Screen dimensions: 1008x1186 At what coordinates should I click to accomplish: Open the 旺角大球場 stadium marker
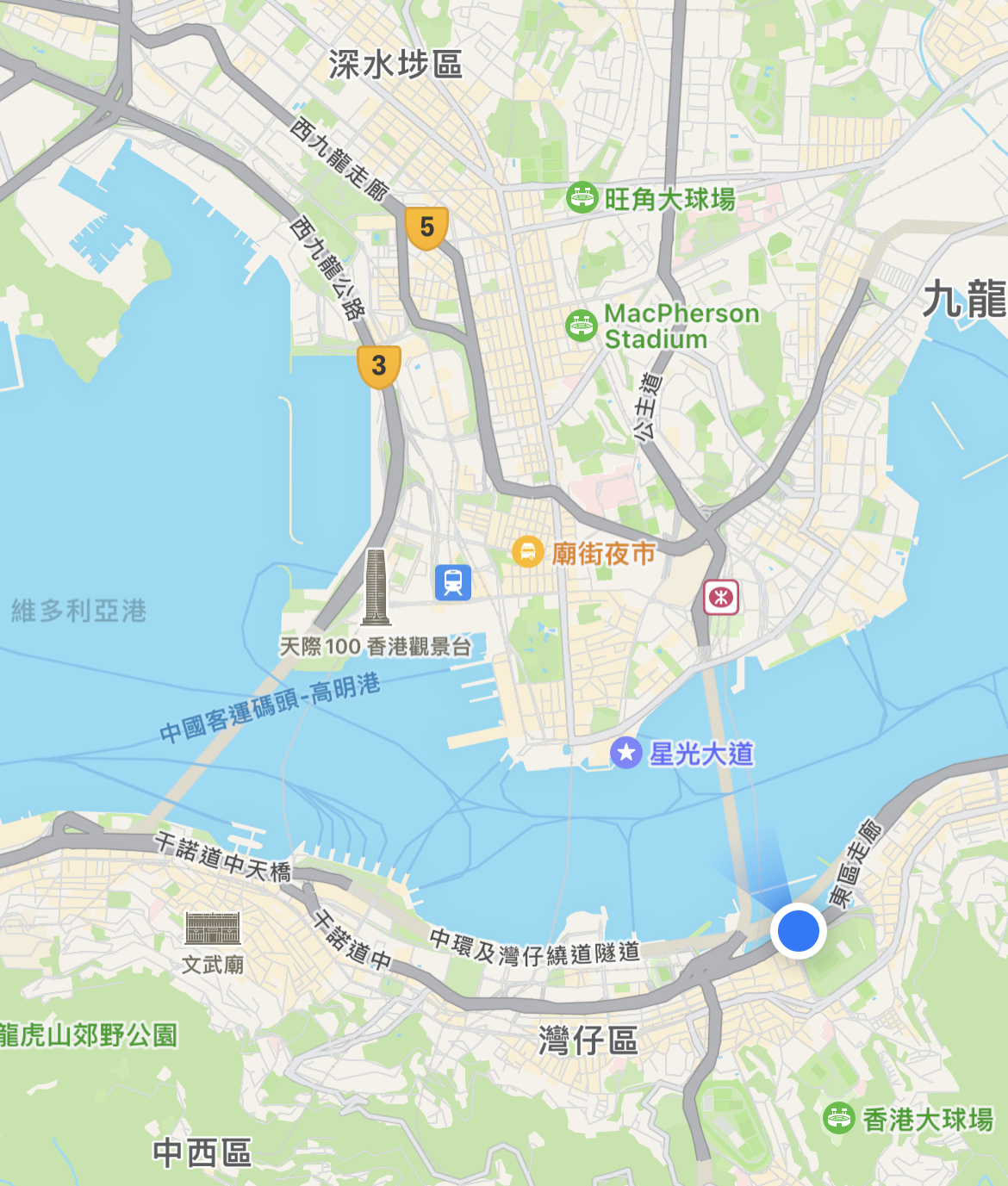pos(582,198)
